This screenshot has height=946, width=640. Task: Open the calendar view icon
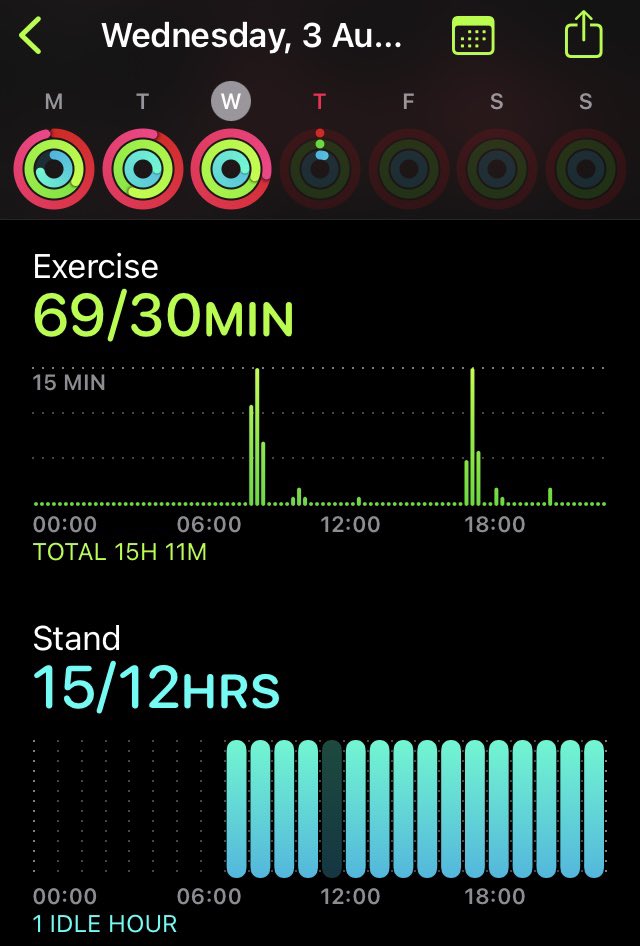(x=473, y=36)
